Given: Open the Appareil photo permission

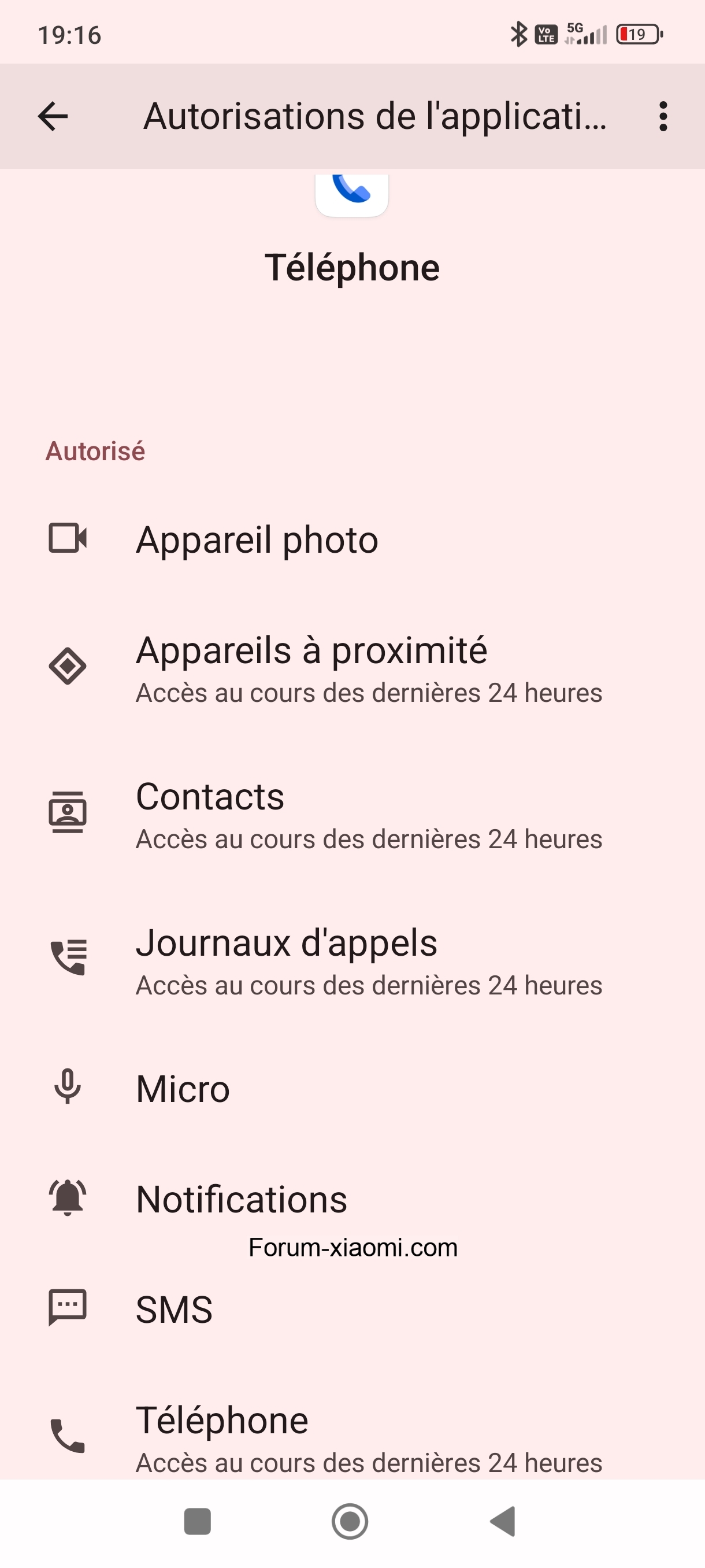Looking at the screenshot, I should [x=352, y=539].
